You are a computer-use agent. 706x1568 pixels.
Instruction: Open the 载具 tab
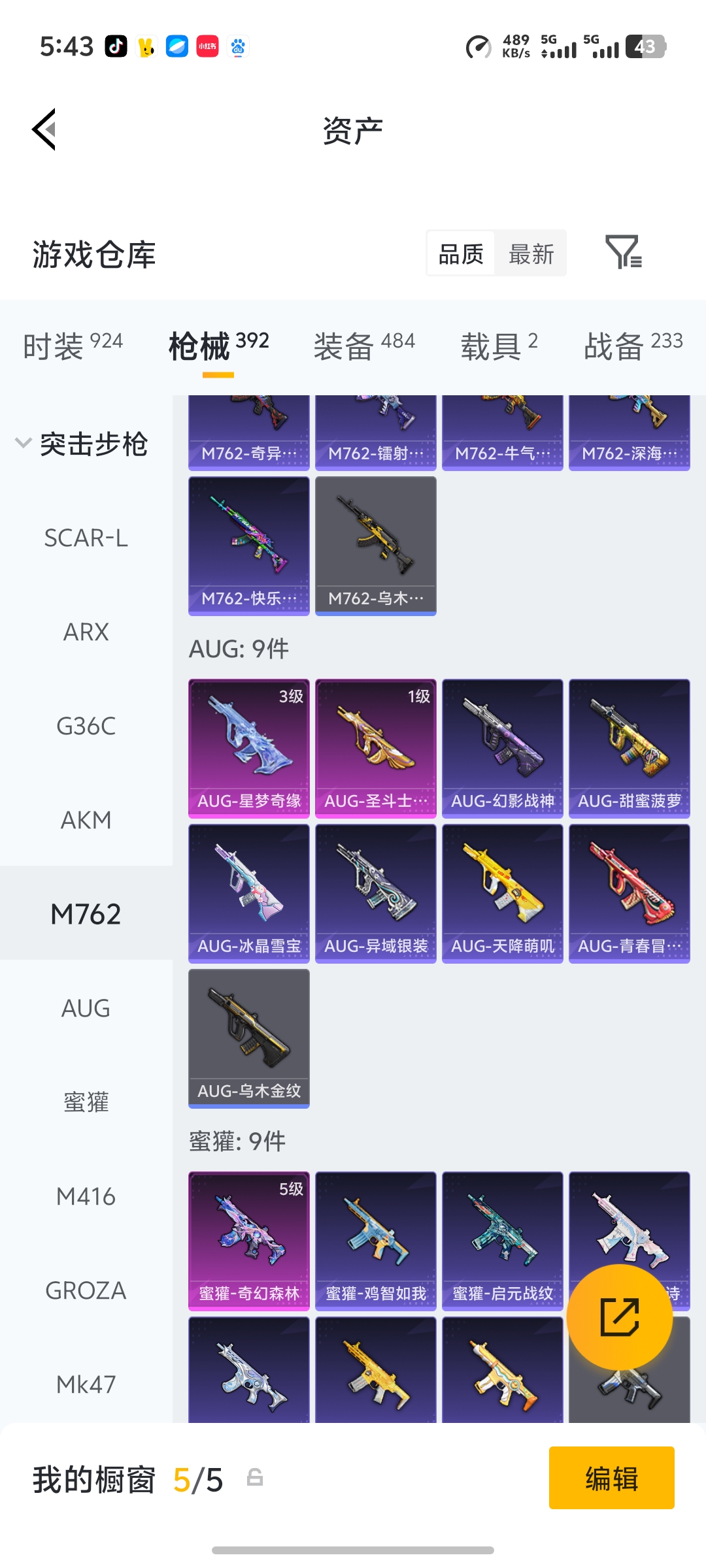(x=499, y=346)
